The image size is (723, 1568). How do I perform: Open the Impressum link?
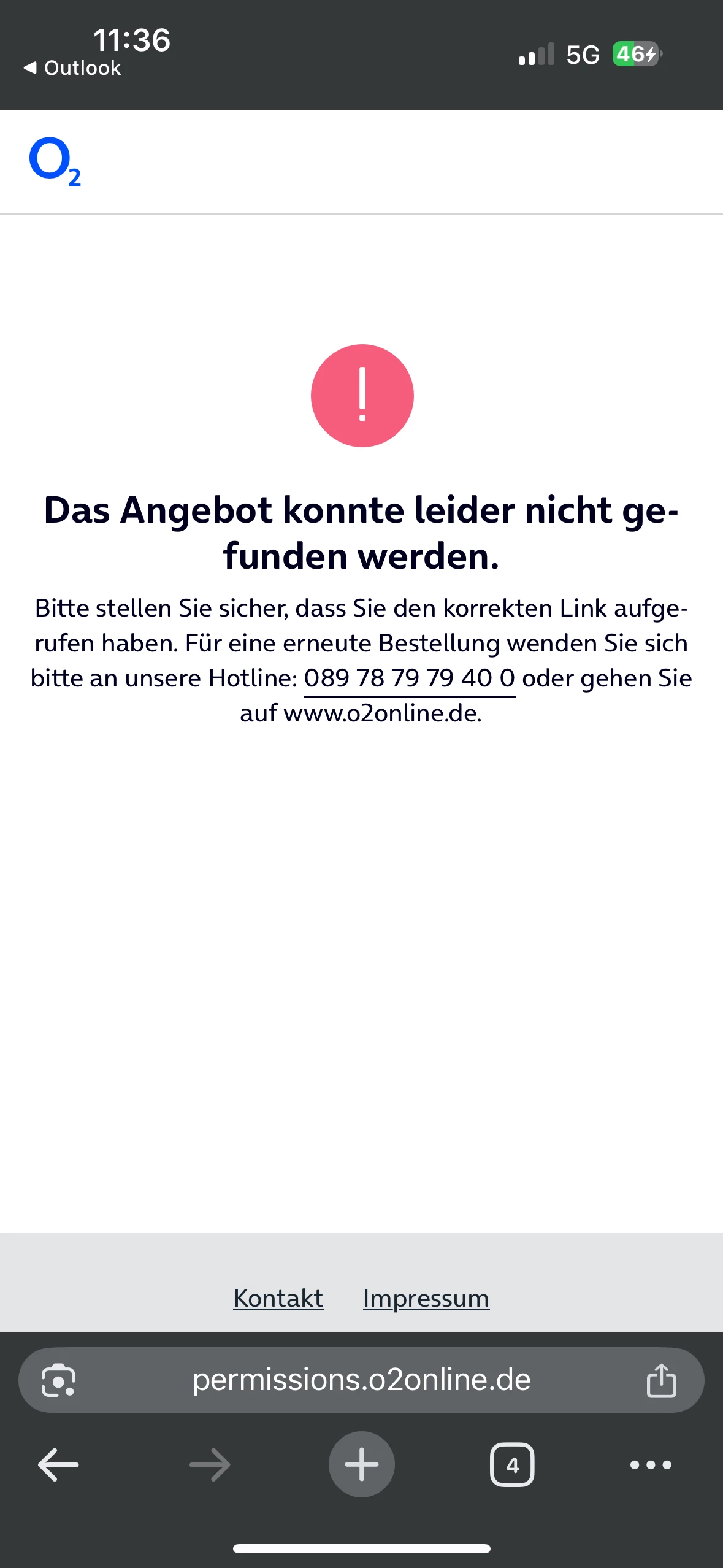point(426,1298)
